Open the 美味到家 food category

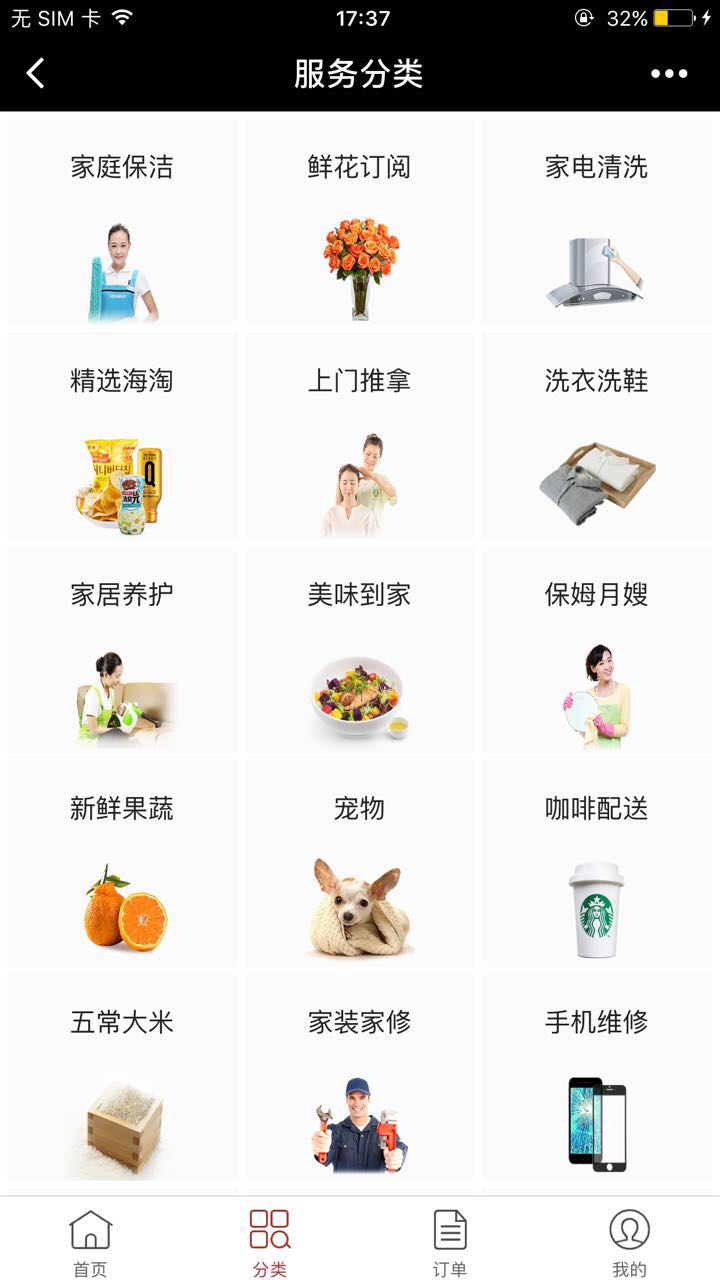tap(360, 650)
